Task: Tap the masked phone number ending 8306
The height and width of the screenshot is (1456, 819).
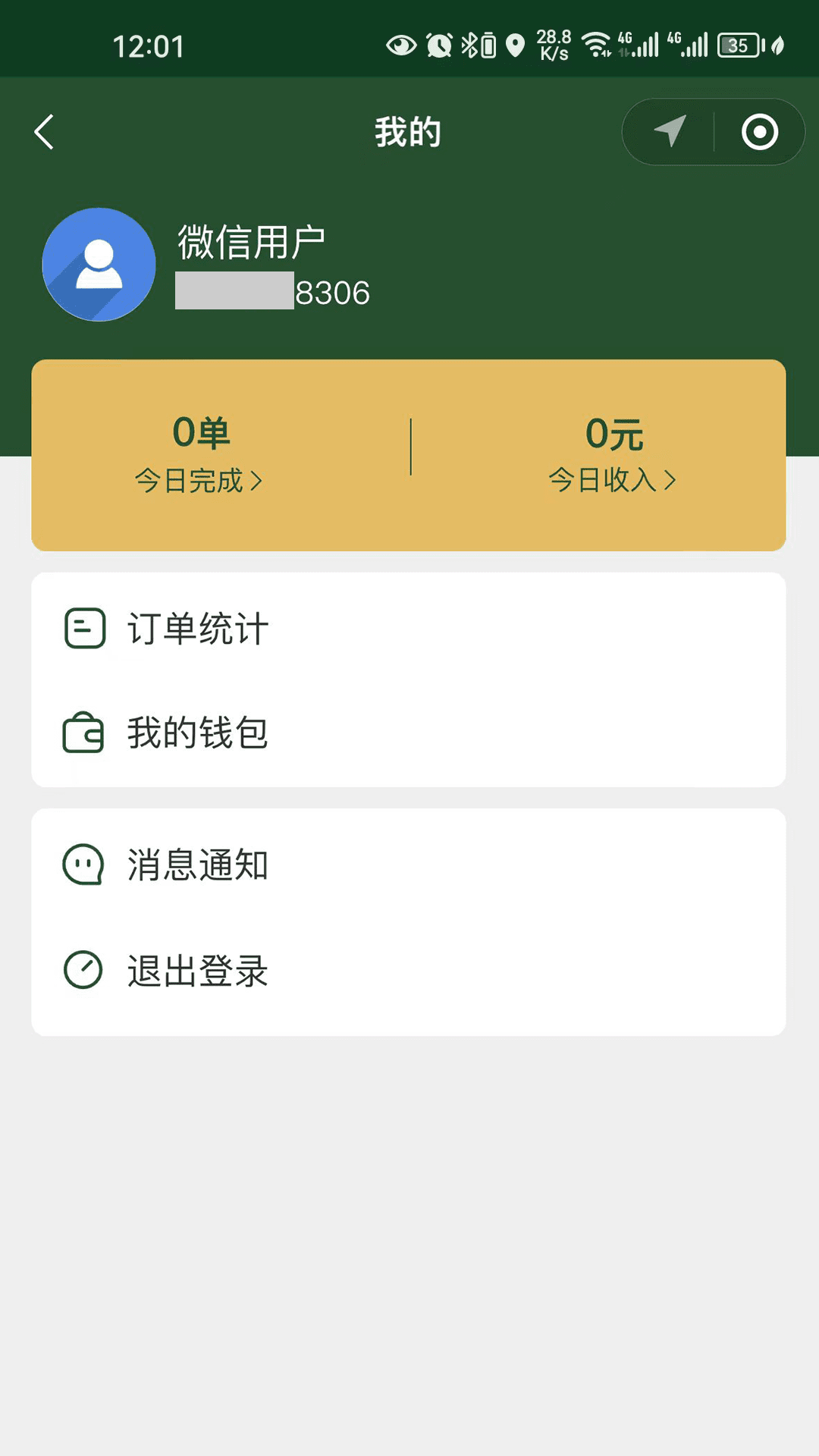Action: tap(272, 292)
